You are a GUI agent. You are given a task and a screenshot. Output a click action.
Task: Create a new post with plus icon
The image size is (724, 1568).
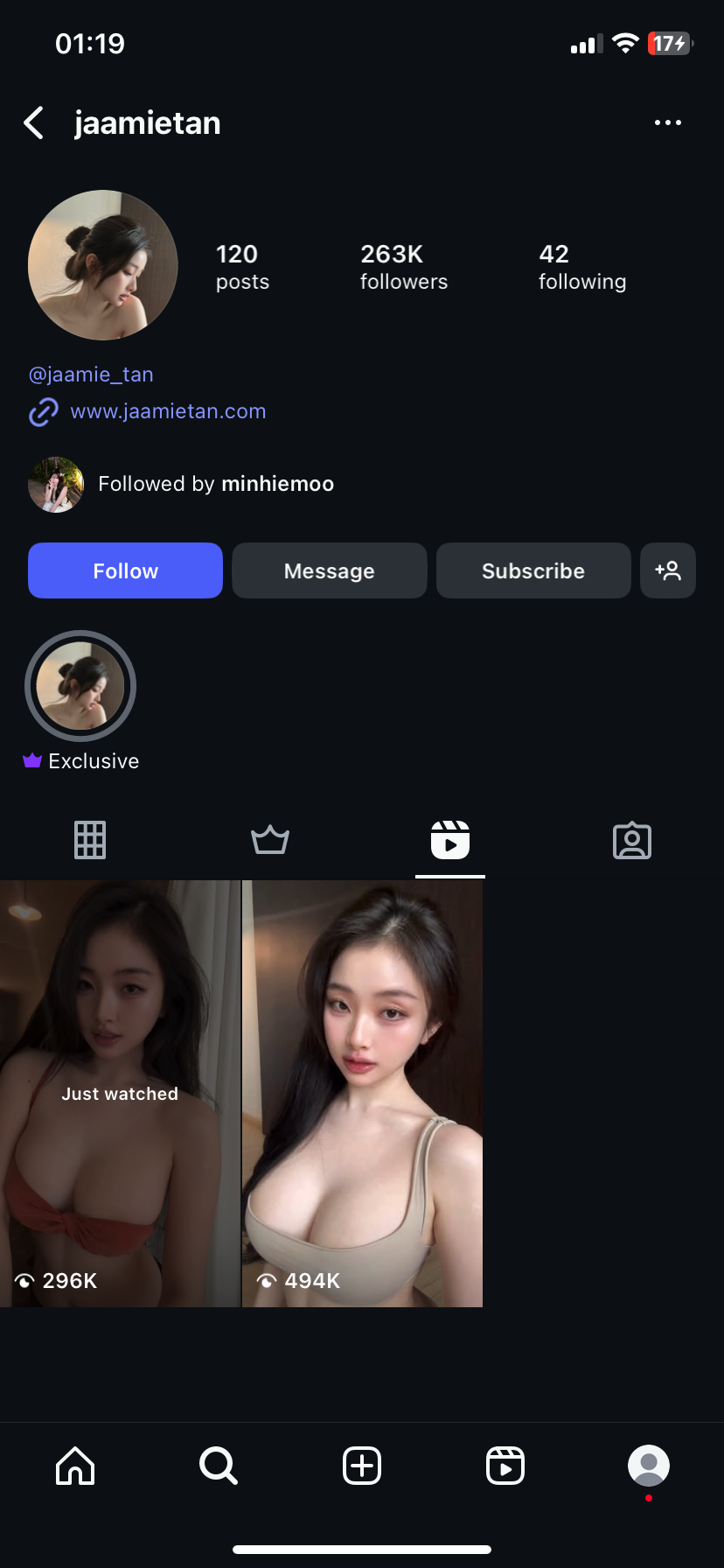point(362,1466)
